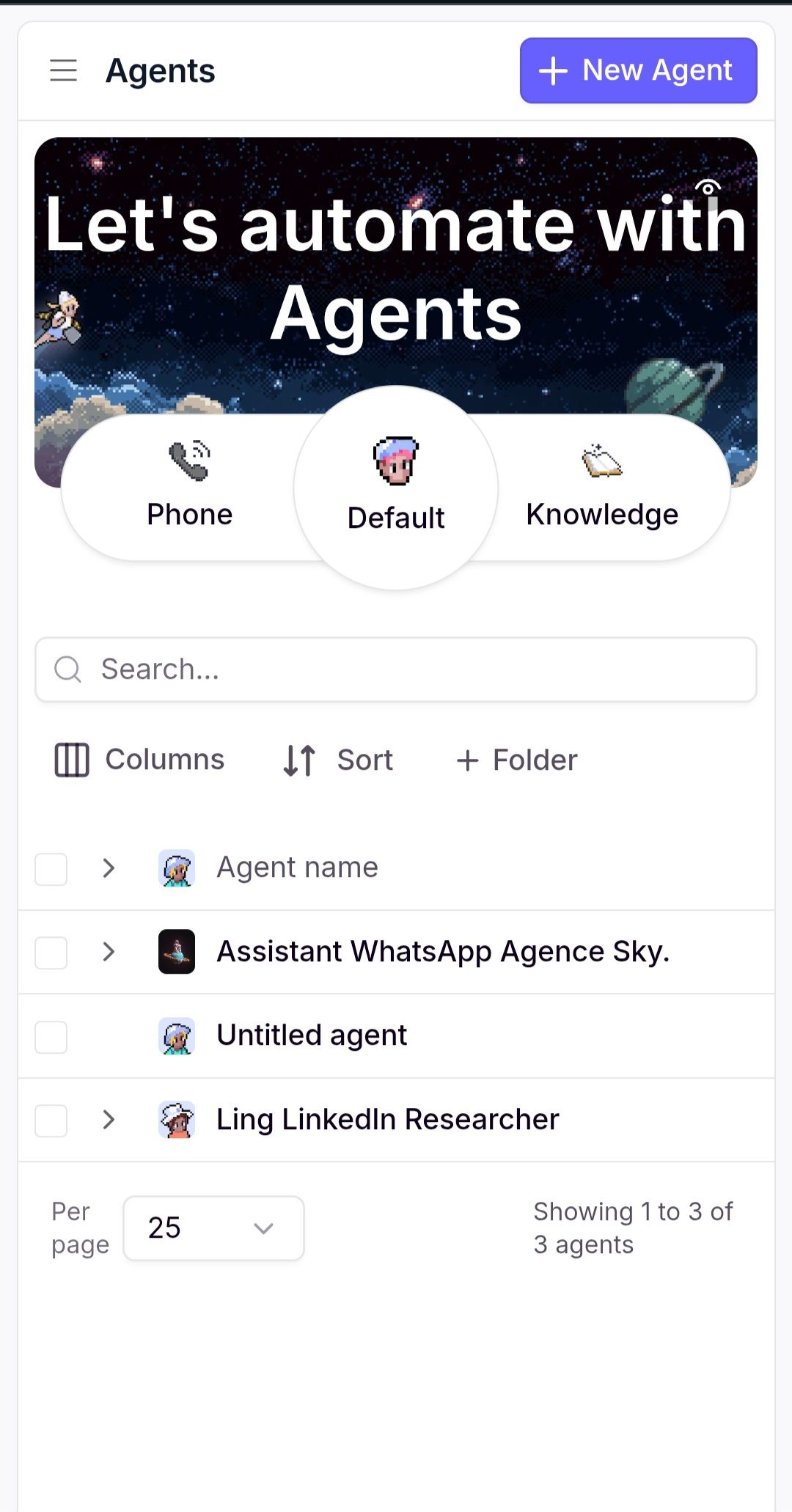This screenshot has width=792, height=1512.
Task: Select the Default agent type
Action: tap(396, 488)
